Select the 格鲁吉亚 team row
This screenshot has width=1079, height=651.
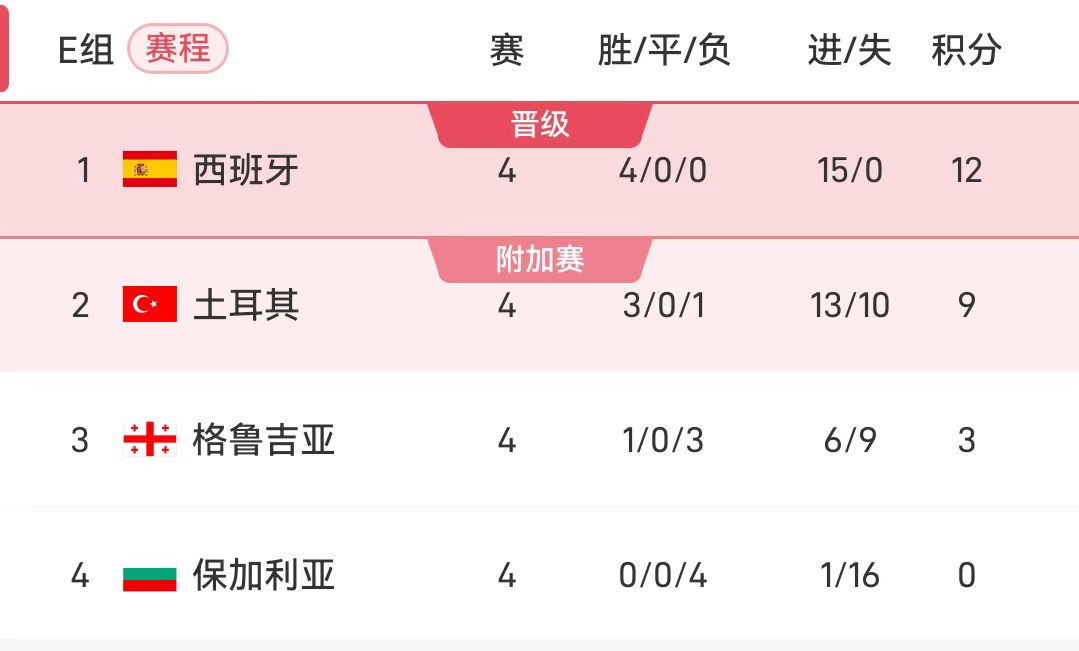263,440
